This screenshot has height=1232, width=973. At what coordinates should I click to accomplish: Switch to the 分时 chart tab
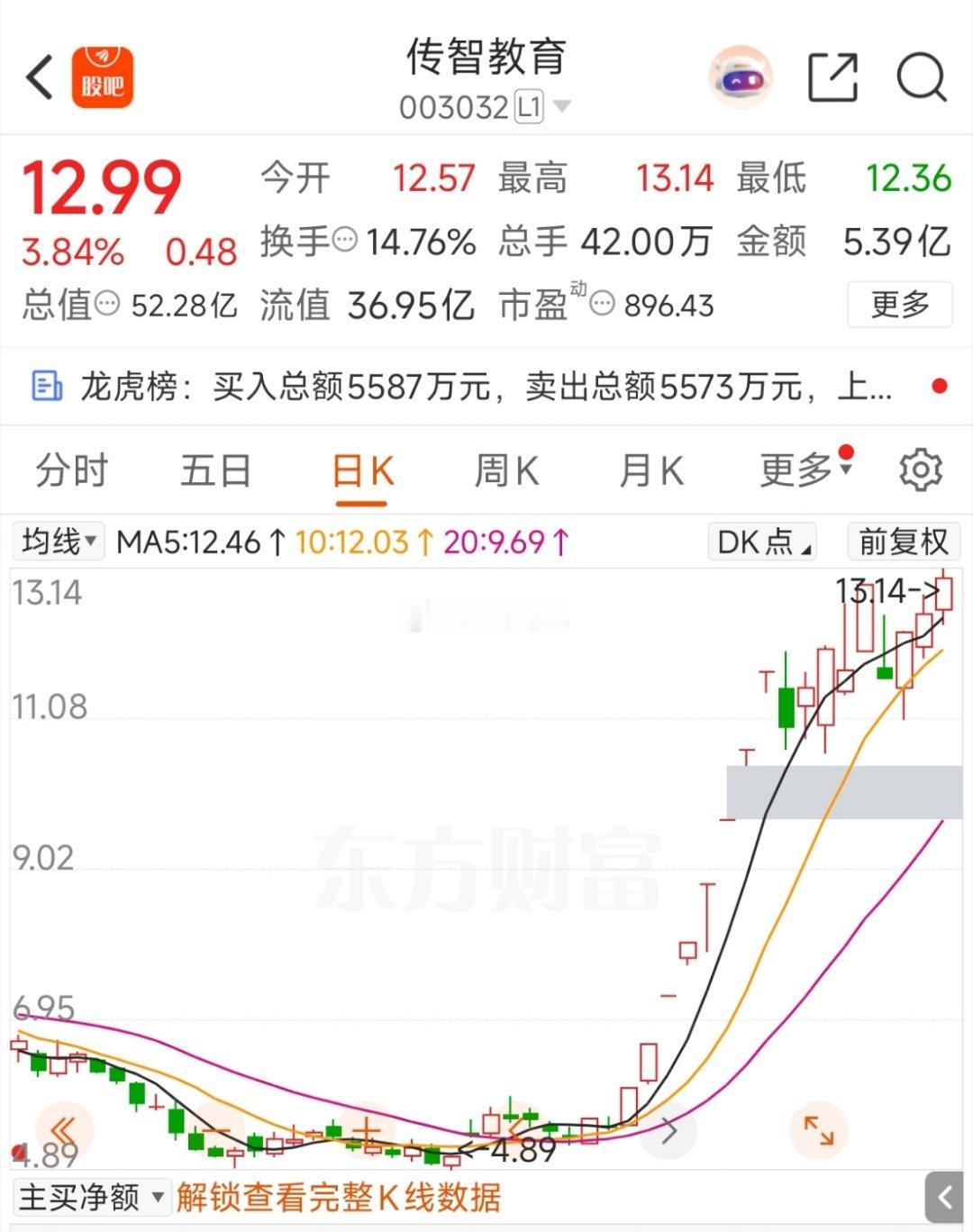click(71, 470)
